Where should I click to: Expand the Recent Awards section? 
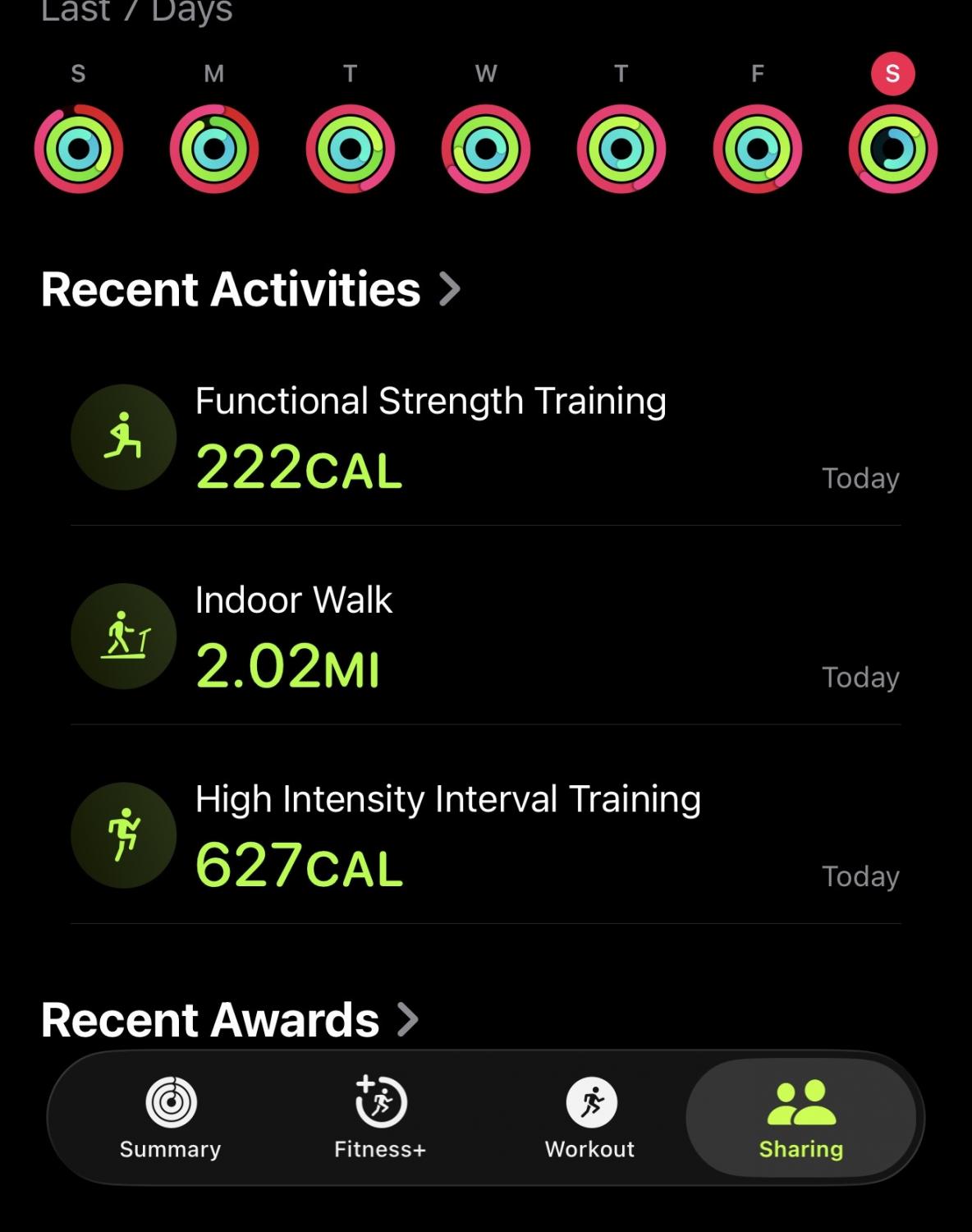click(x=230, y=1020)
